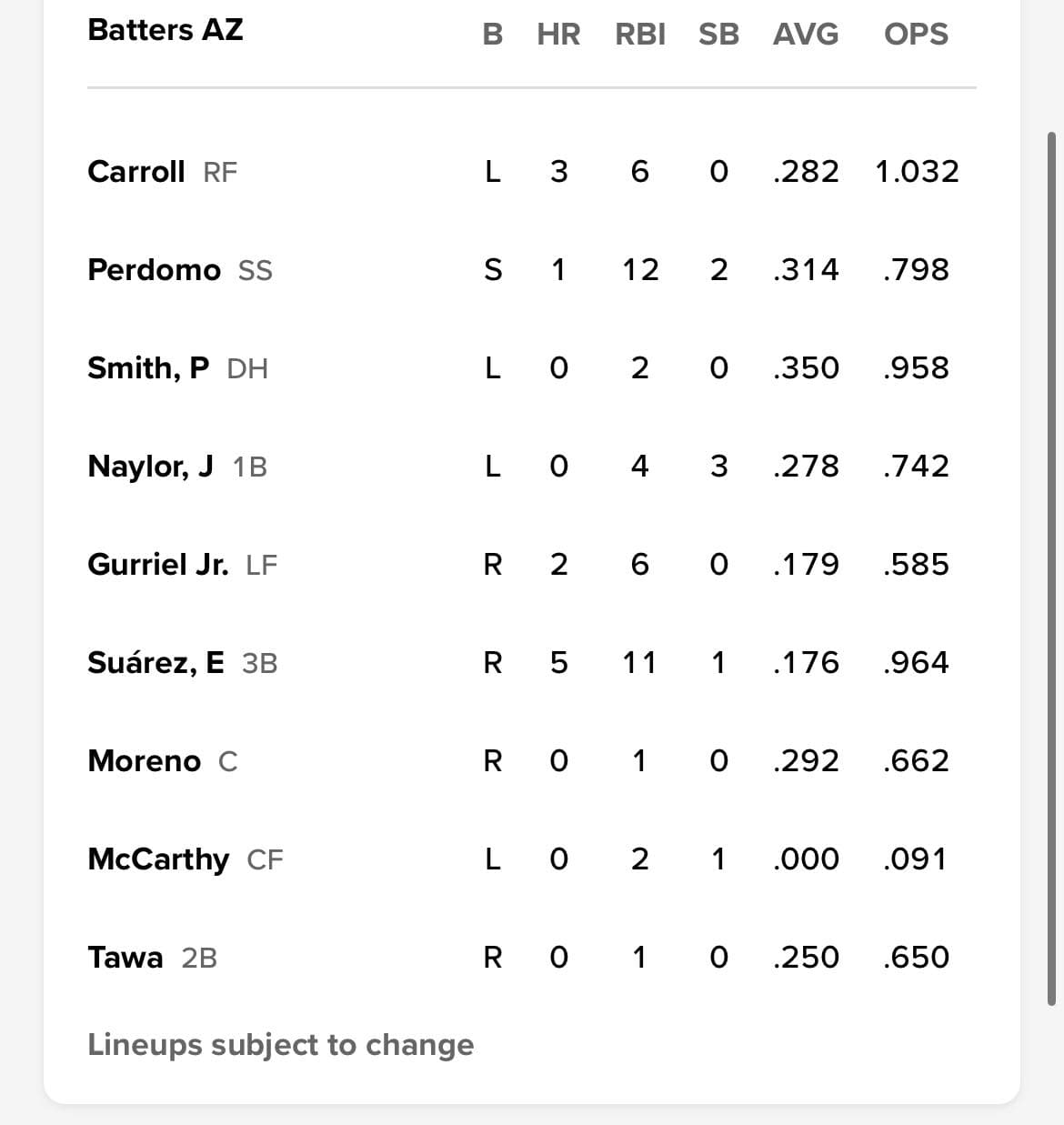Open Naylor, J's player page

(150, 466)
